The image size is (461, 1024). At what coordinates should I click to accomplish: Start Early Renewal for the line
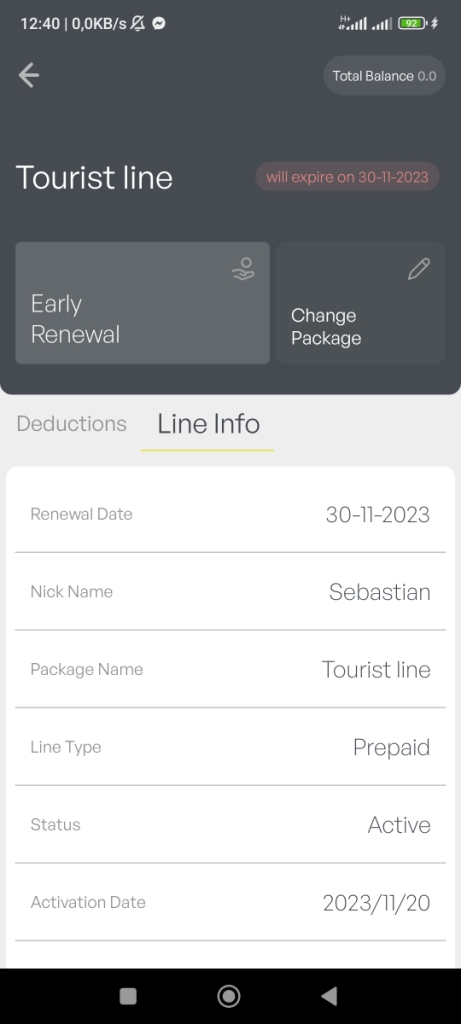[x=142, y=303]
